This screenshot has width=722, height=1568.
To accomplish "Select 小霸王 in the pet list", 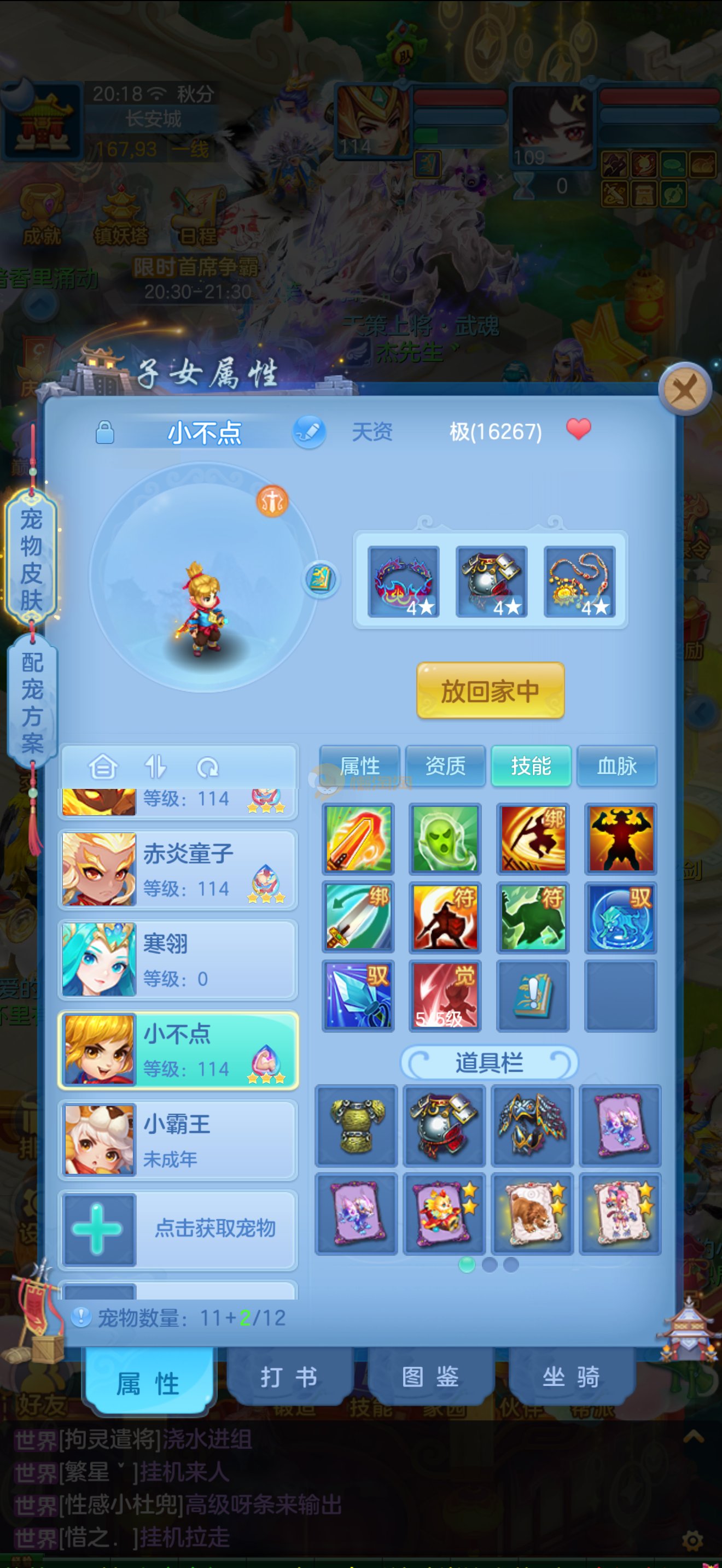I will [178, 1140].
